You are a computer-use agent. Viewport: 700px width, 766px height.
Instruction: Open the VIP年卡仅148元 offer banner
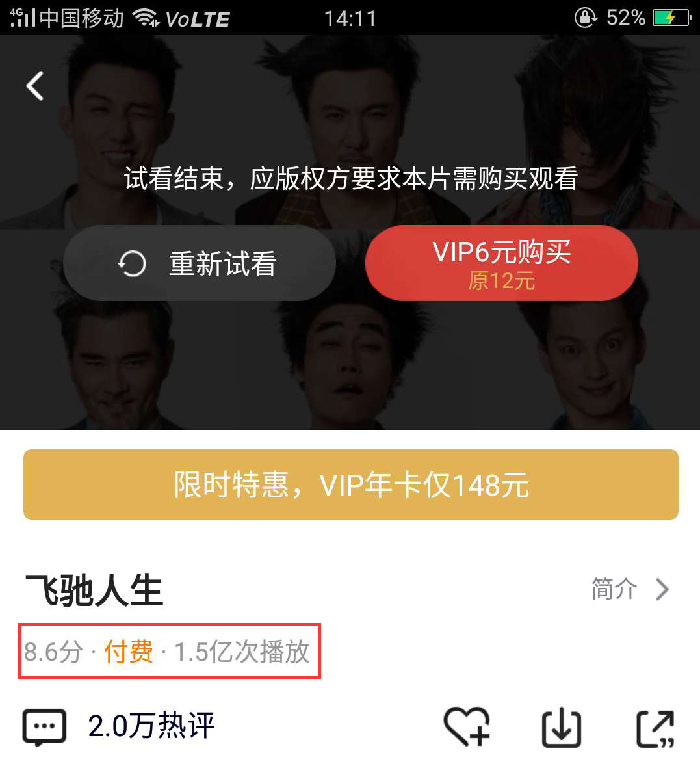pyautogui.click(x=350, y=485)
